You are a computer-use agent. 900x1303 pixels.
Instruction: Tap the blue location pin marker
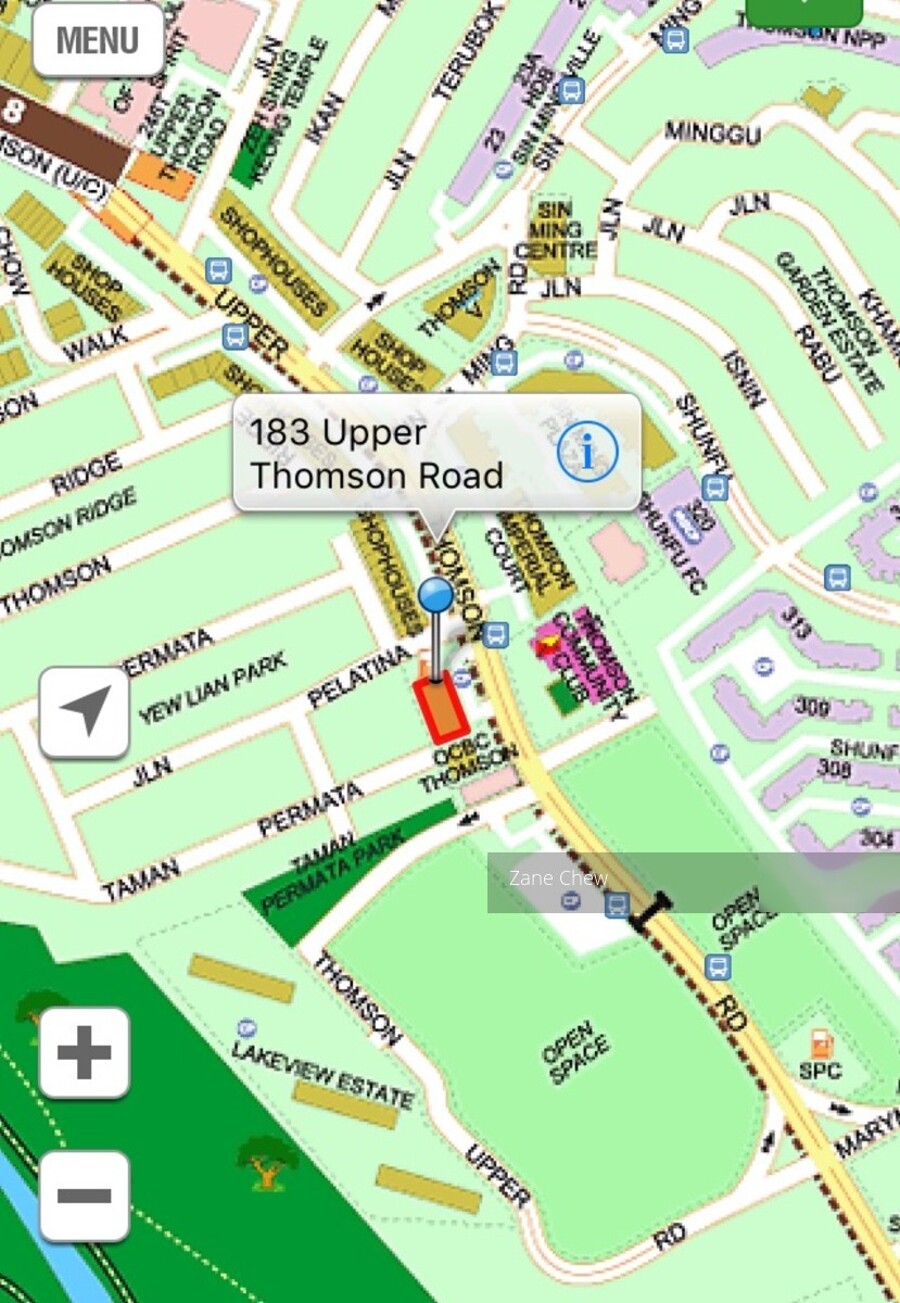[x=436, y=596]
